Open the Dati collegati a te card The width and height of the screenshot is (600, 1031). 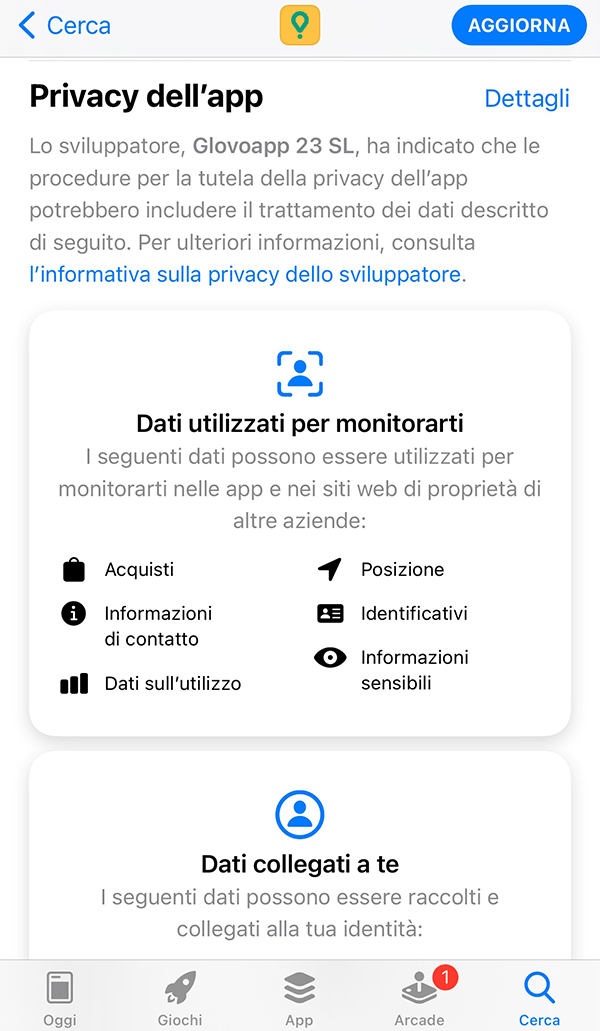(299, 863)
